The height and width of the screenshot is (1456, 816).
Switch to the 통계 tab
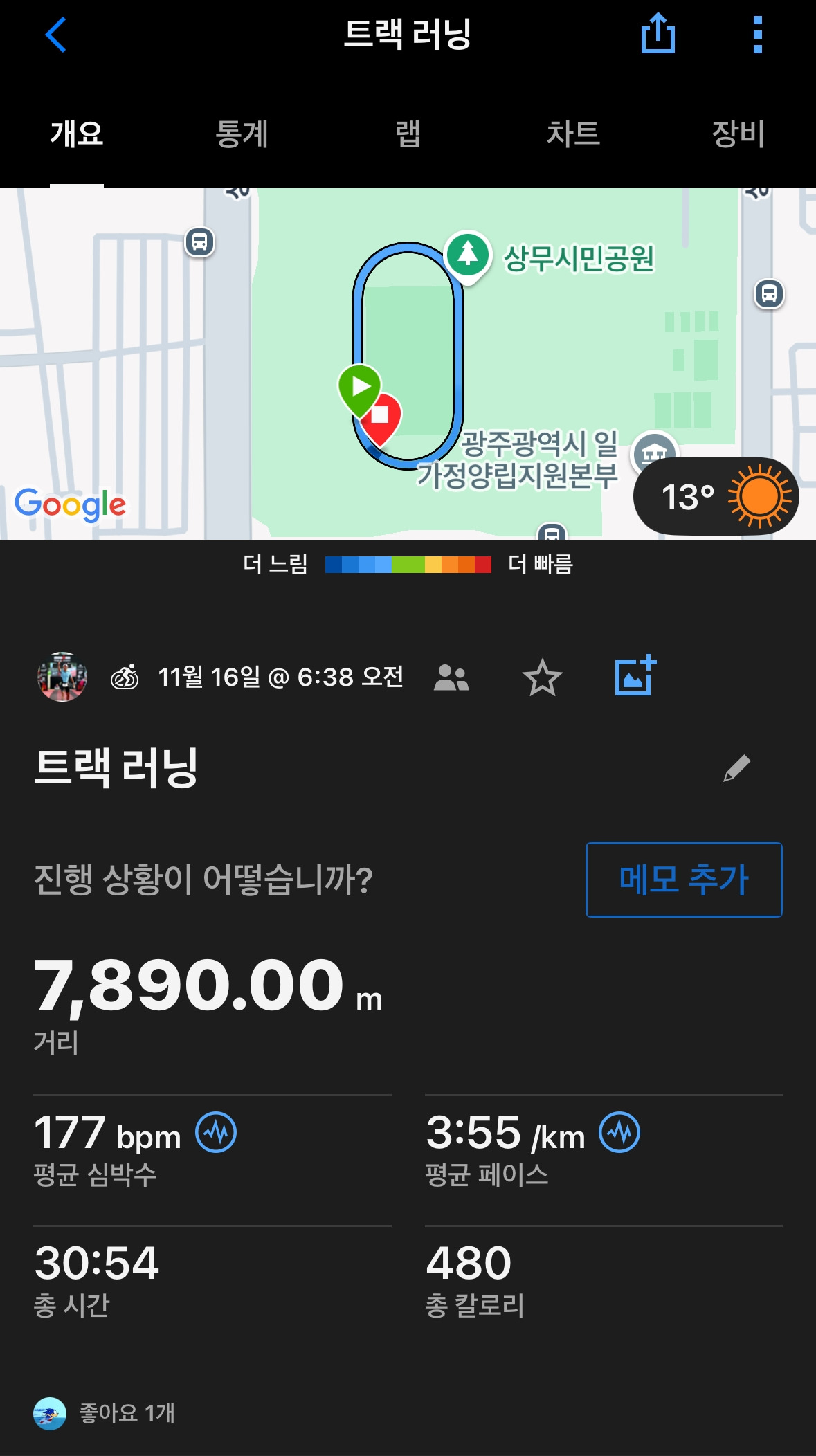click(x=242, y=134)
